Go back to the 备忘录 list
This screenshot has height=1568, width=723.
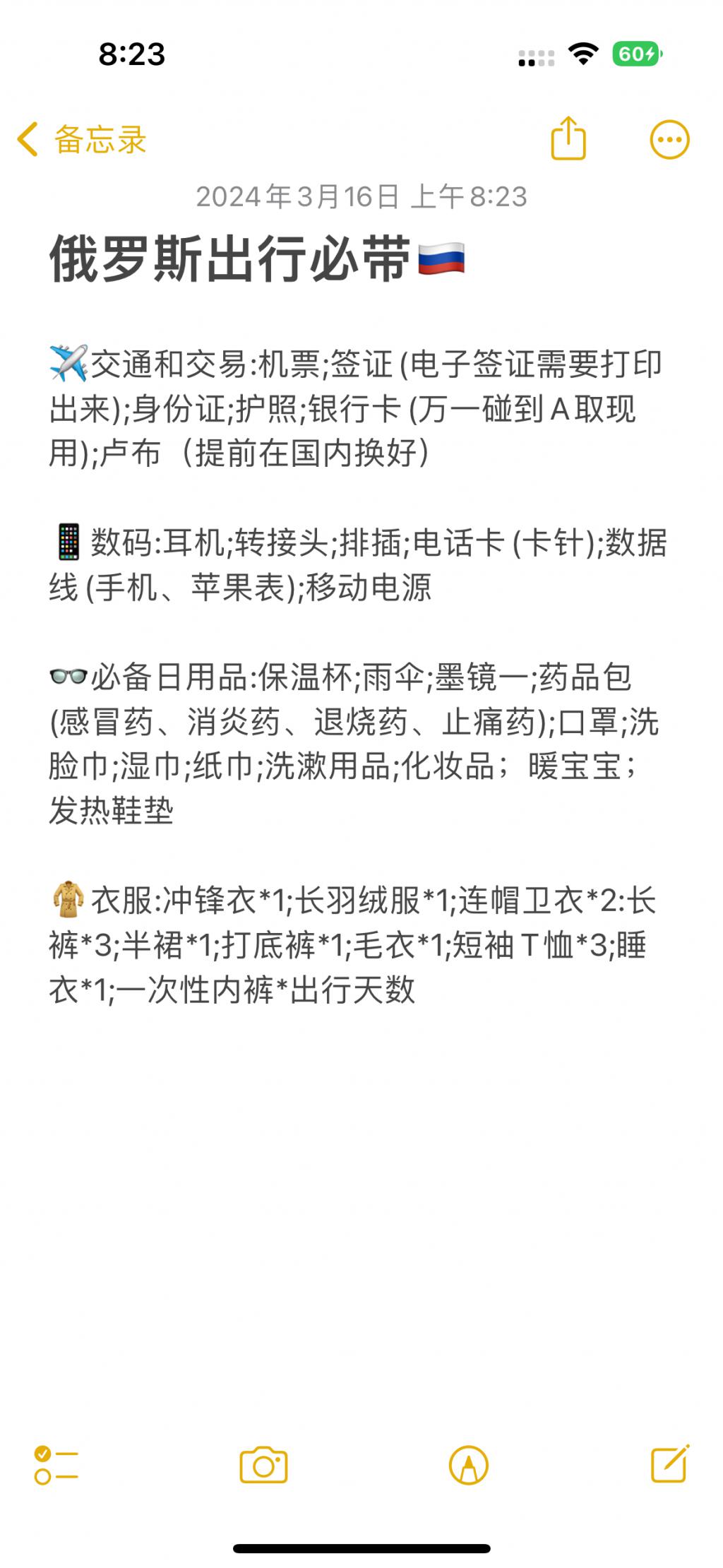(81, 139)
